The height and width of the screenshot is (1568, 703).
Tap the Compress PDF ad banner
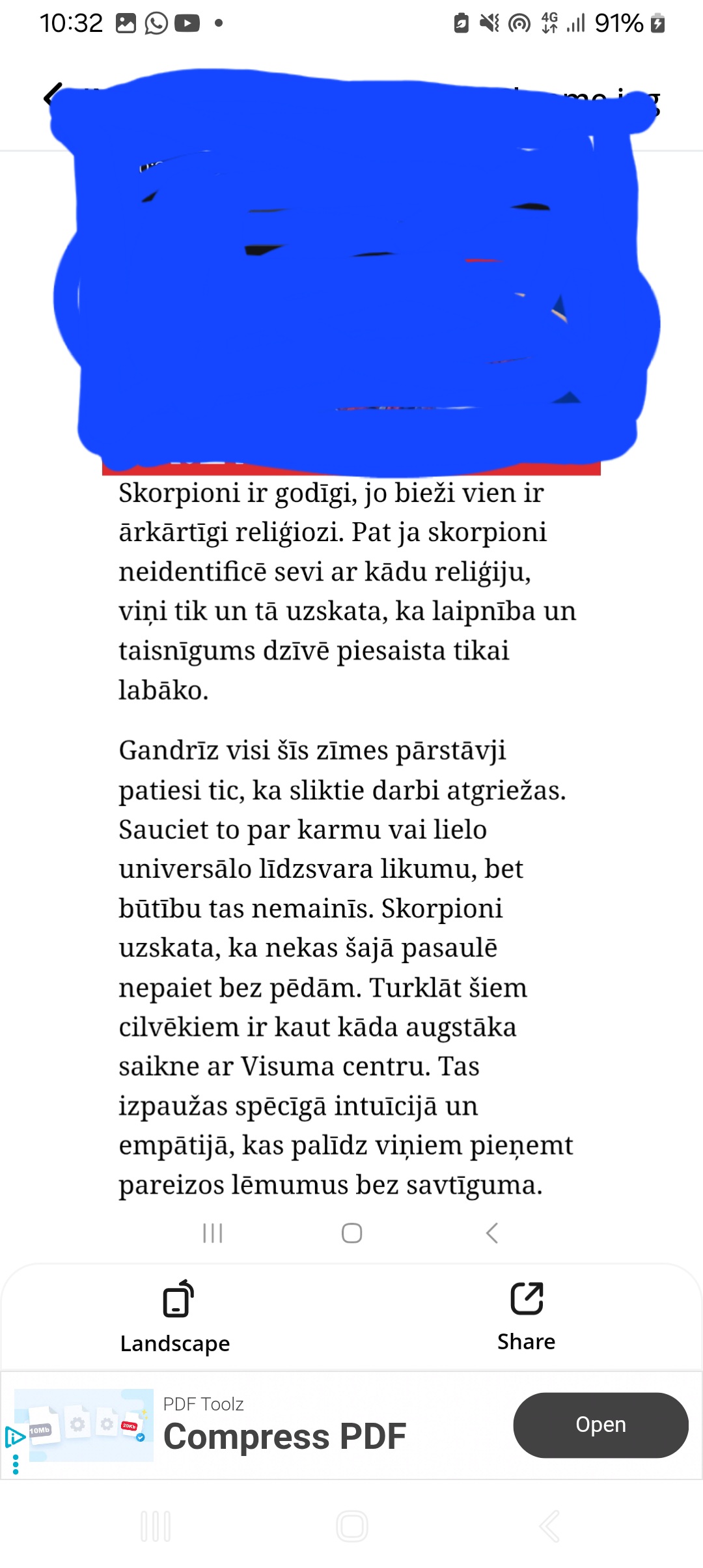point(284,1436)
